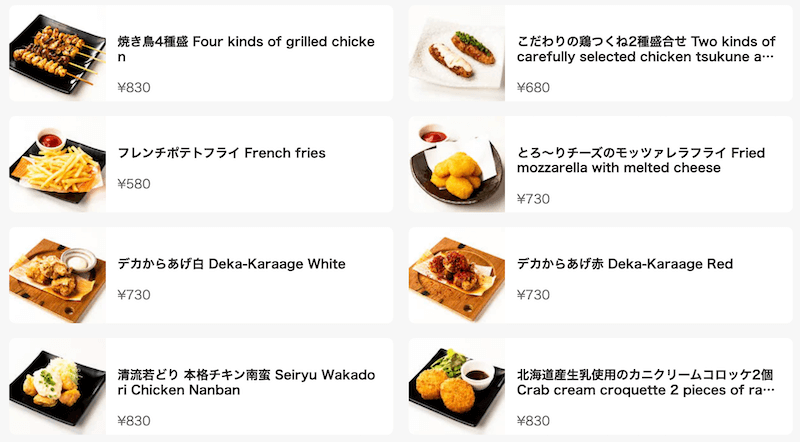This screenshot has height=442, width=800.
Task: Select the Two kinds of chicken tsukune card
Action: tap(645, 50)
